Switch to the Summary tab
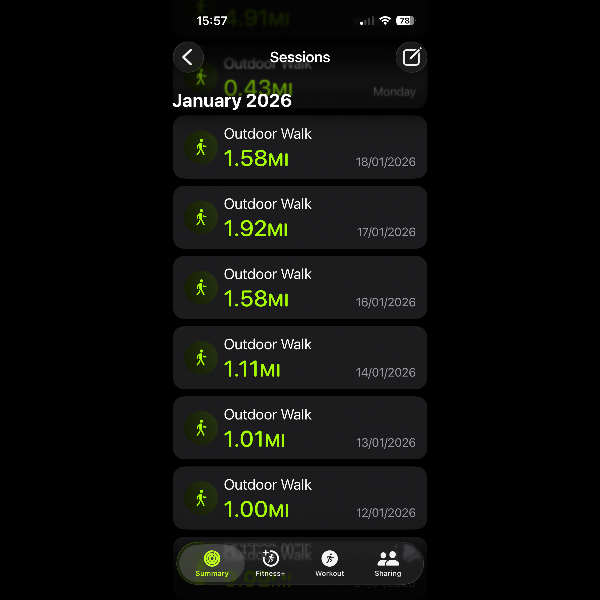This screenshot has height=600, width=600. click(212, 563)
